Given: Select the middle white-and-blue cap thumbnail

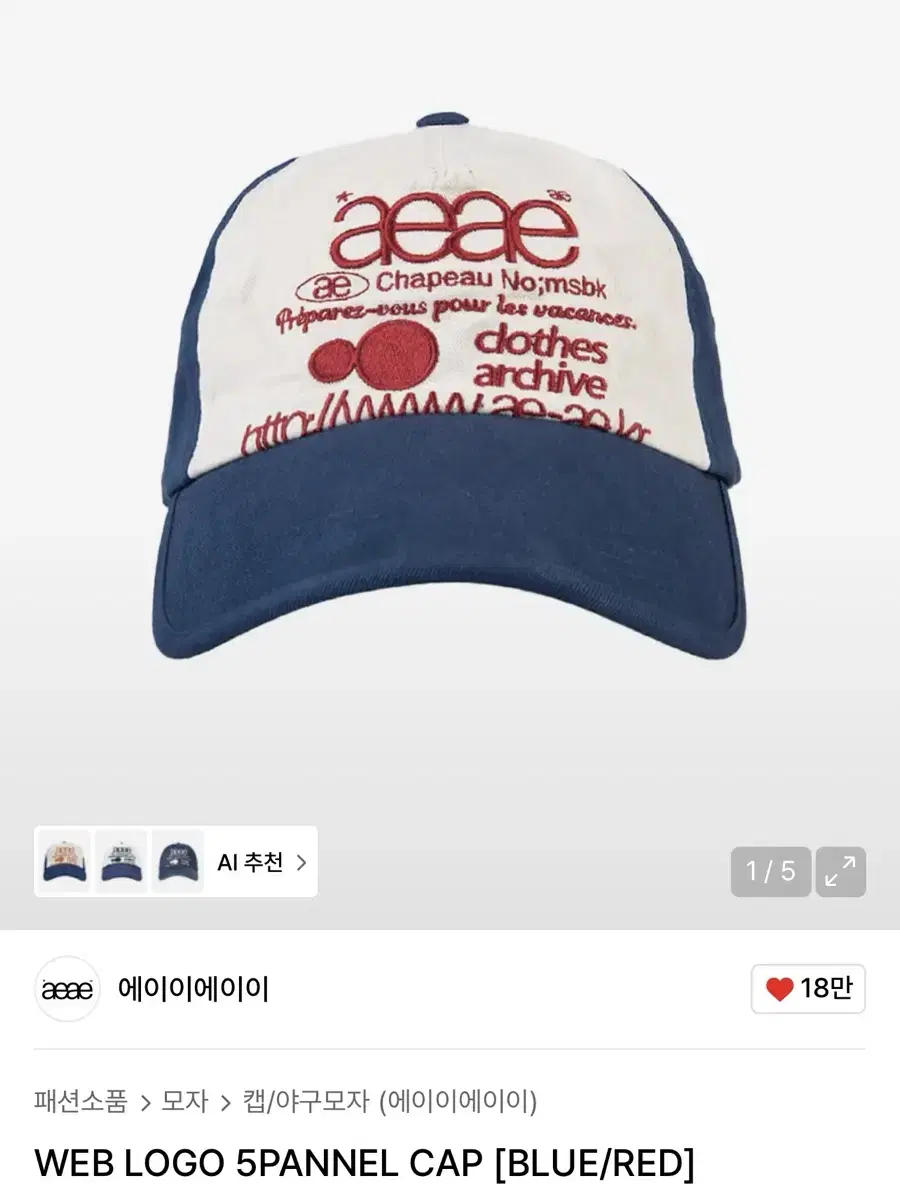Looking at the screenshot, I should tap(120, 863).
